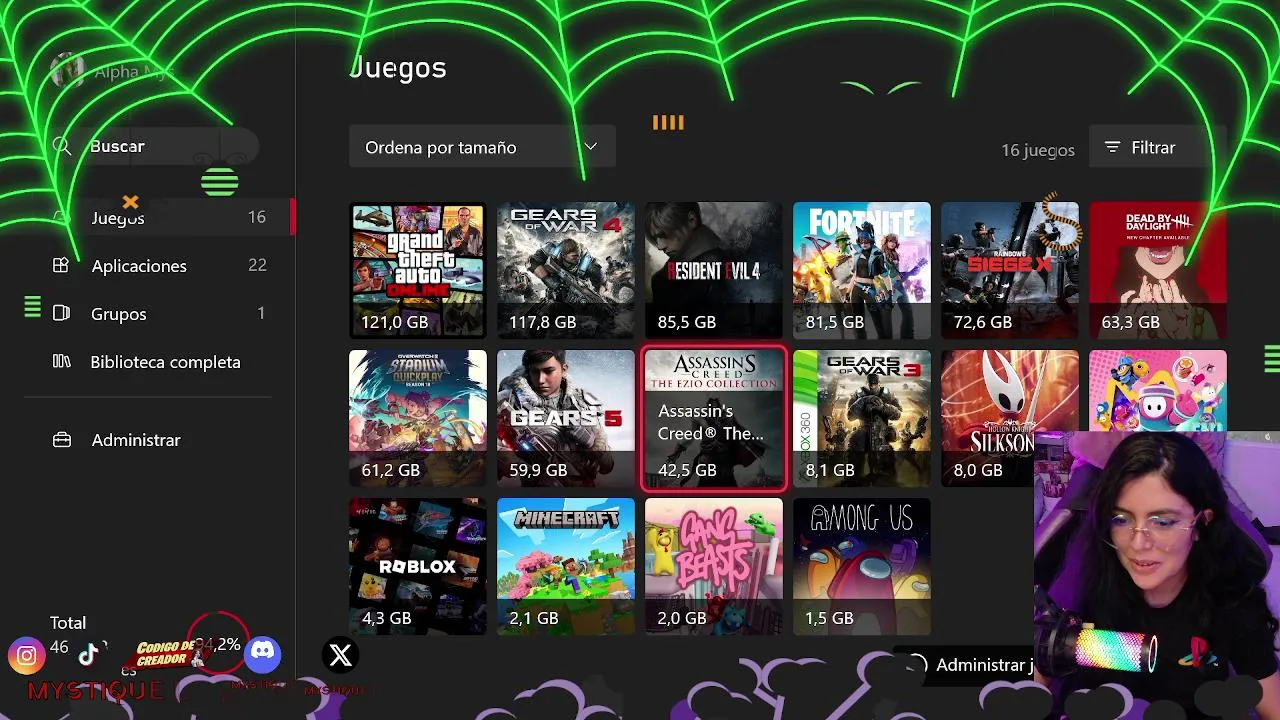Expand the Ordena por tamaño dropdown
The image size is (1280, 720).
(x=481, y=147)
